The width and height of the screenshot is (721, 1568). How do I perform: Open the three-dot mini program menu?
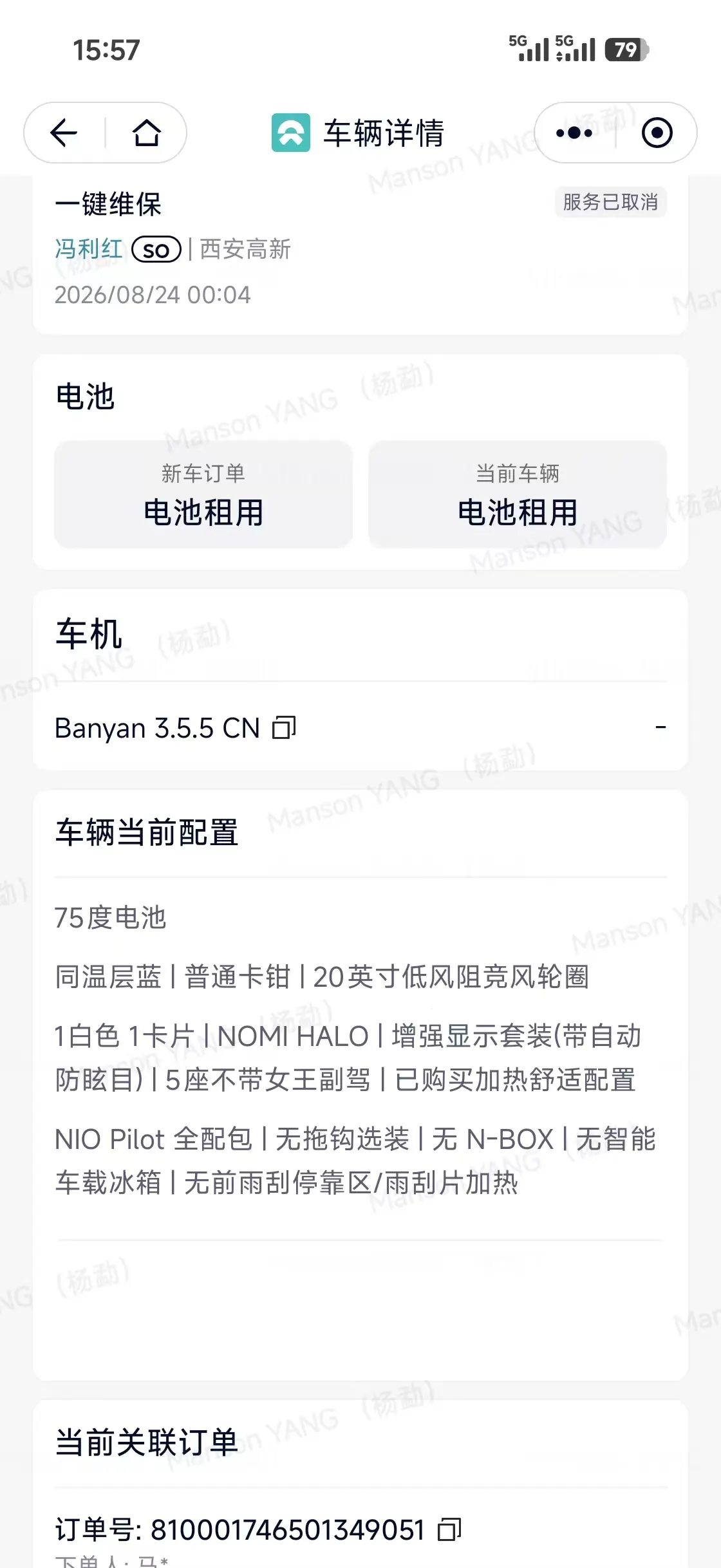click(574, 133)
